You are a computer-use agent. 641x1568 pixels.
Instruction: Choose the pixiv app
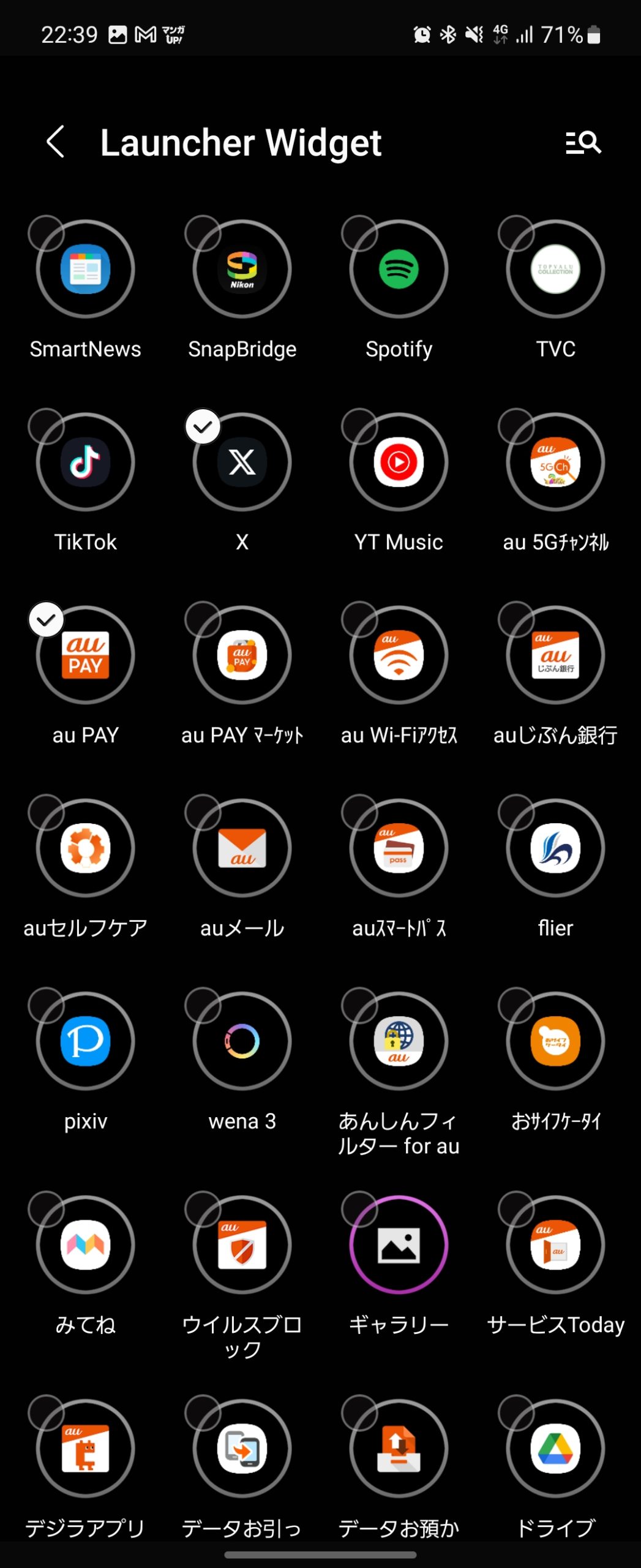(x=85, y=1041)
